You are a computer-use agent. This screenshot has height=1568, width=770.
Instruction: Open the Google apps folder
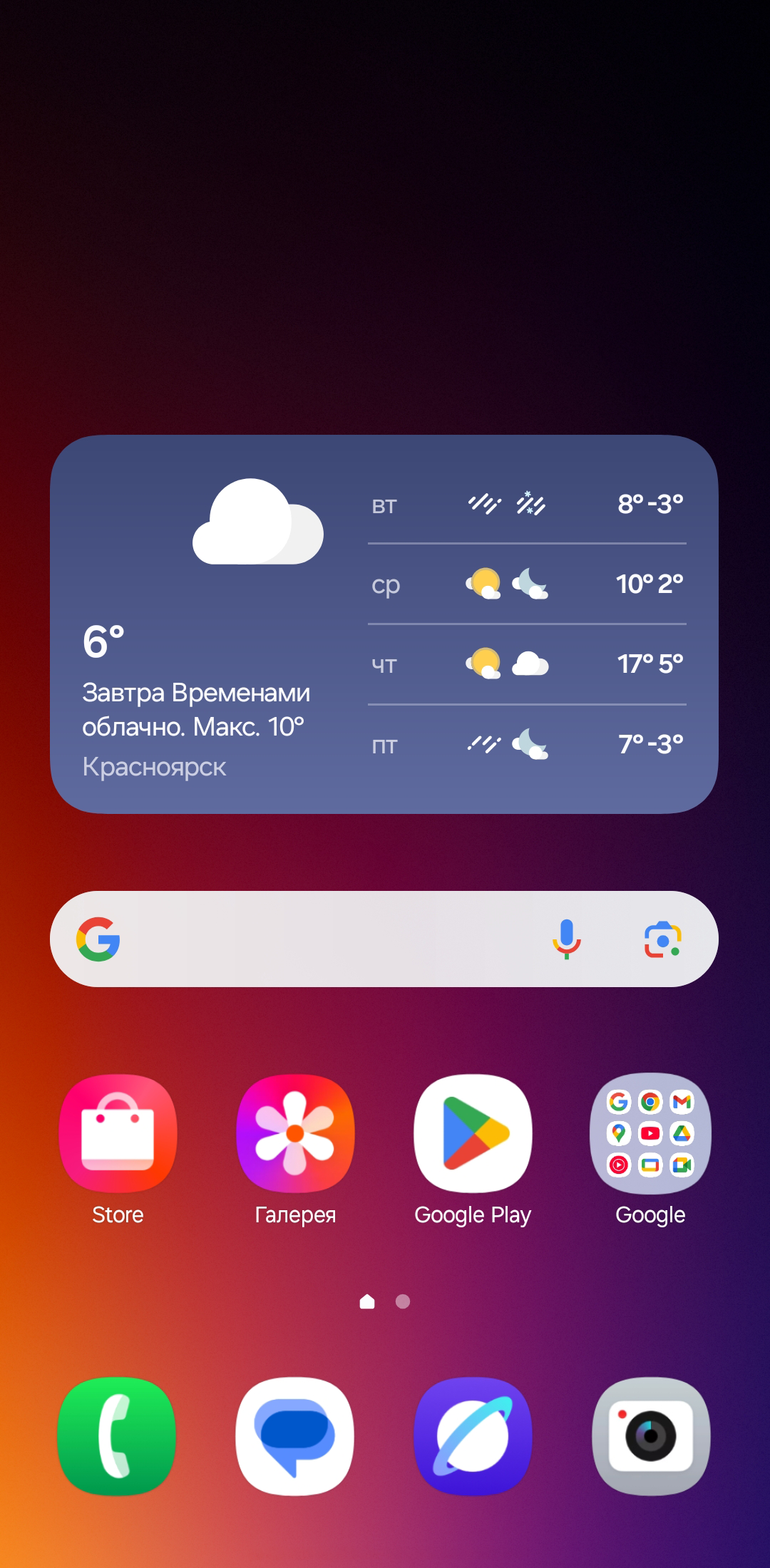click(x=650, y=1133)
